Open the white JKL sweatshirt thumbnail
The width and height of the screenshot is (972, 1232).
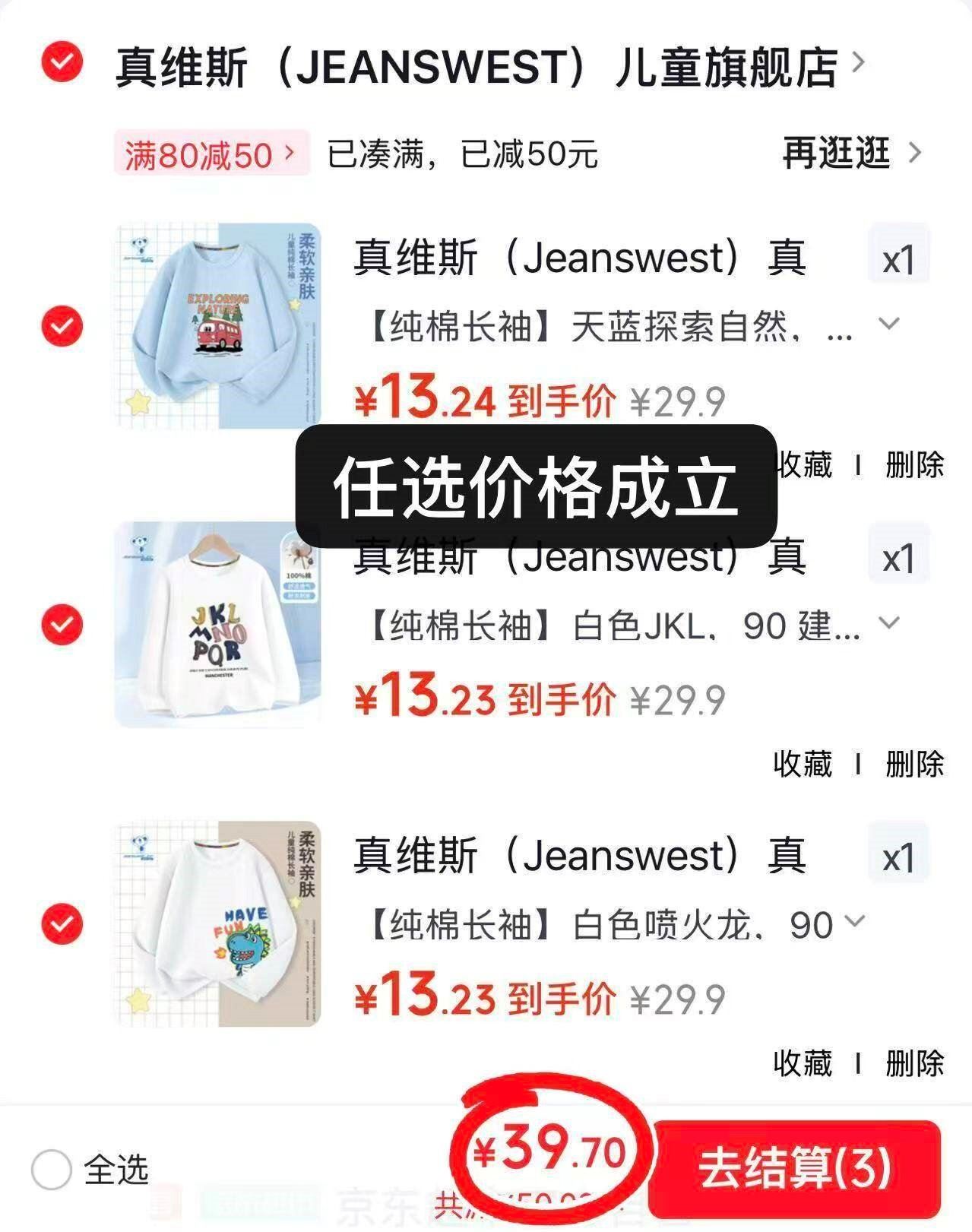click(x=218, y=625)
